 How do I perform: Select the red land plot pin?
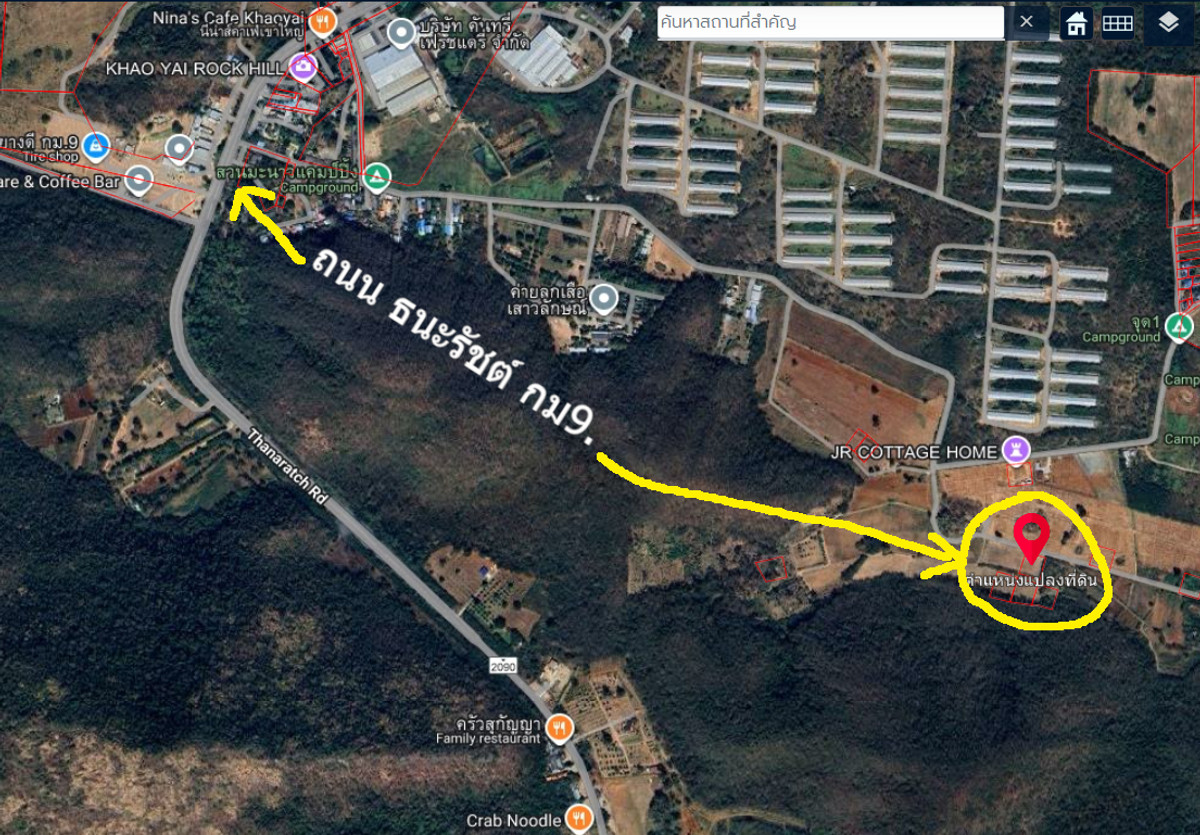tap(1029, 539)
